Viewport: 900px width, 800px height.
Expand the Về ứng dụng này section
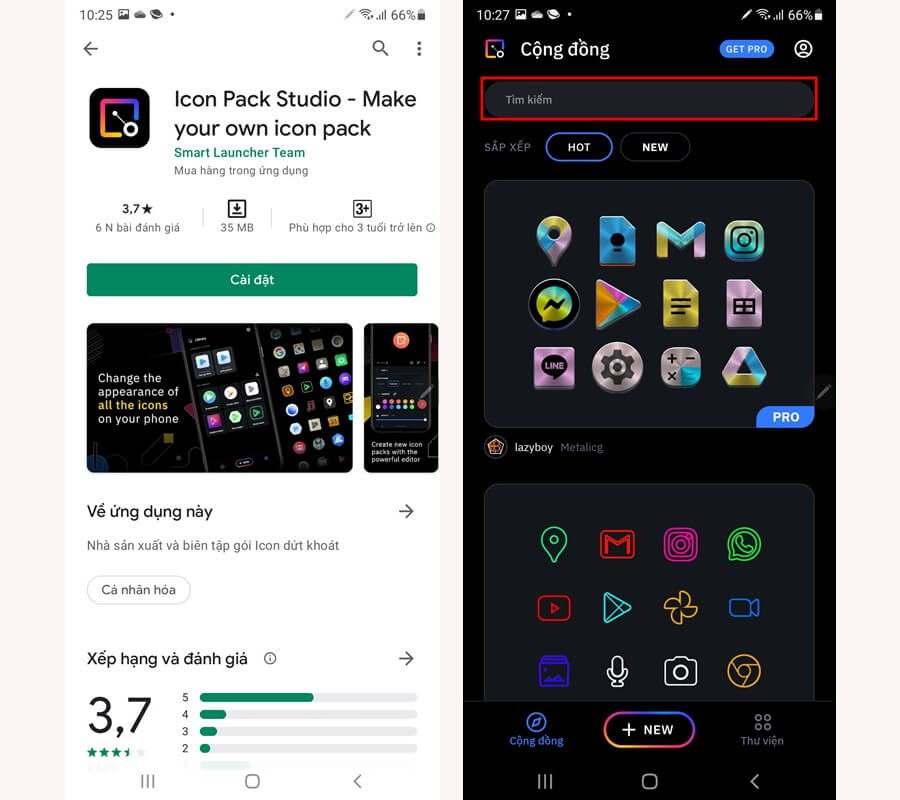click(405, 512)
